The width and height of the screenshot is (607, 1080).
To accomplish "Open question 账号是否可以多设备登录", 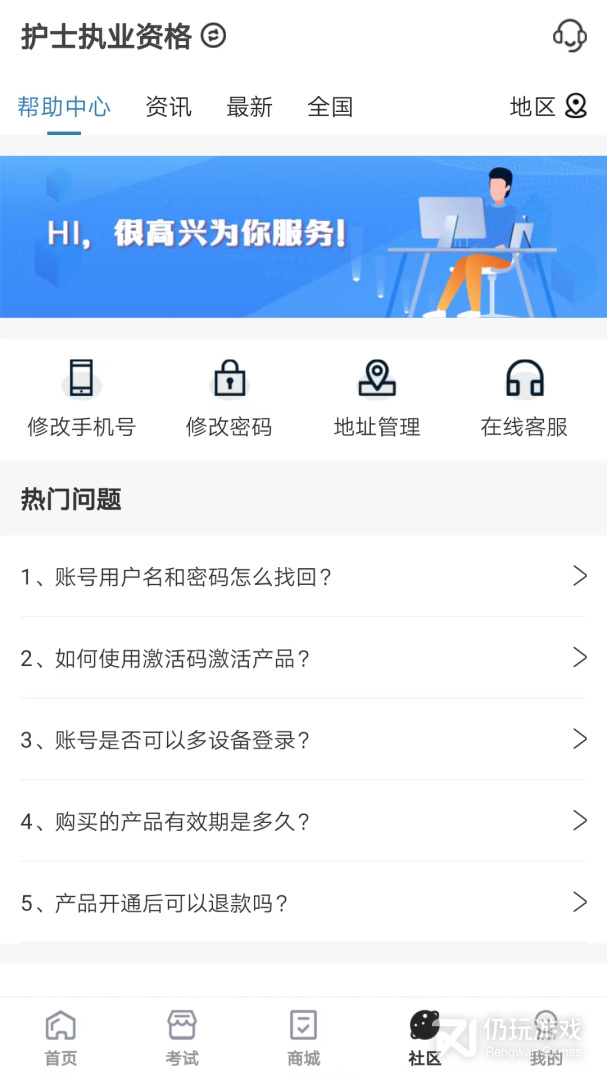I will (x=303, y=740).
